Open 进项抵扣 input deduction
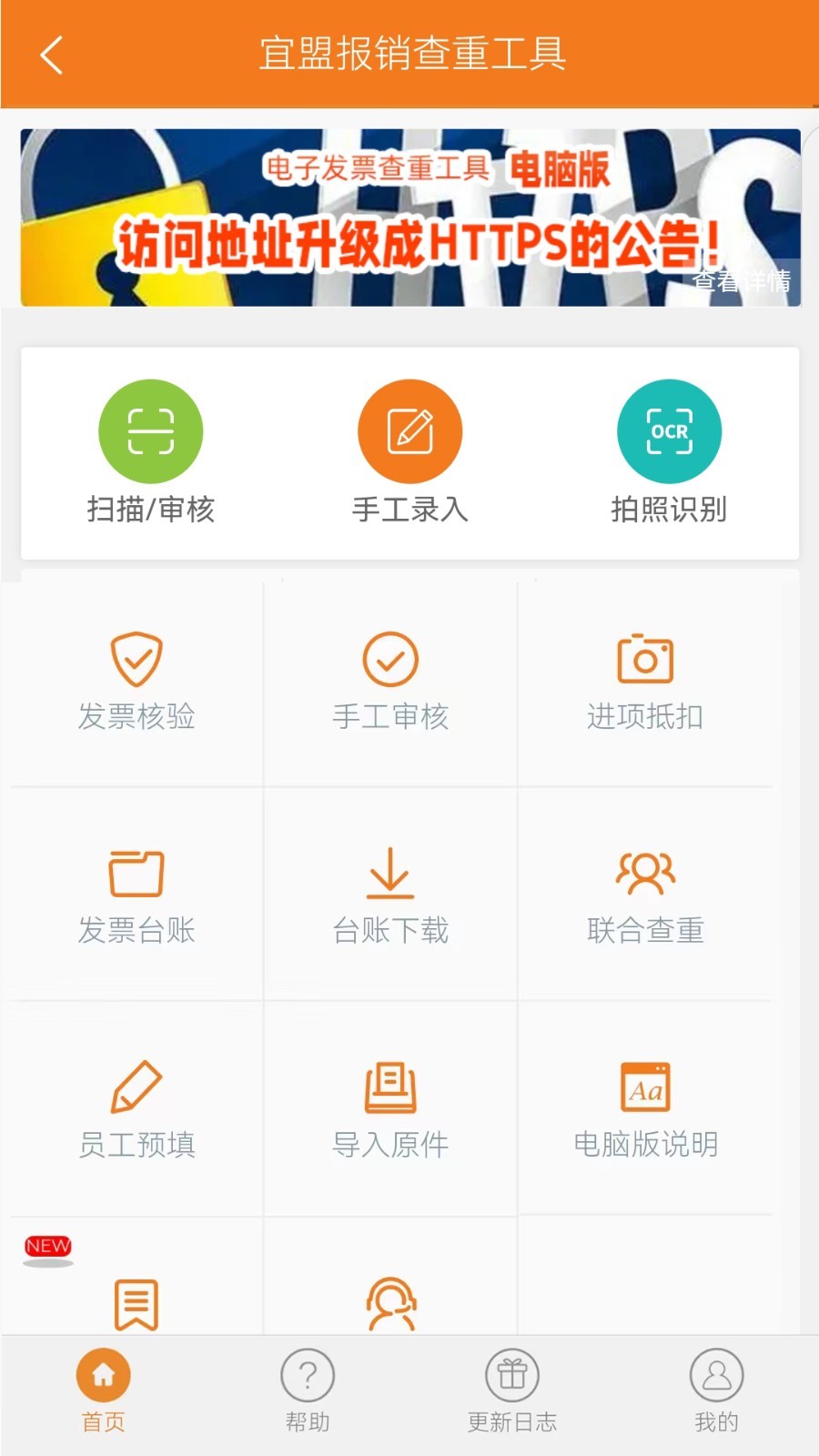This screenshot has width=819, height=1456. coord(646,682)
